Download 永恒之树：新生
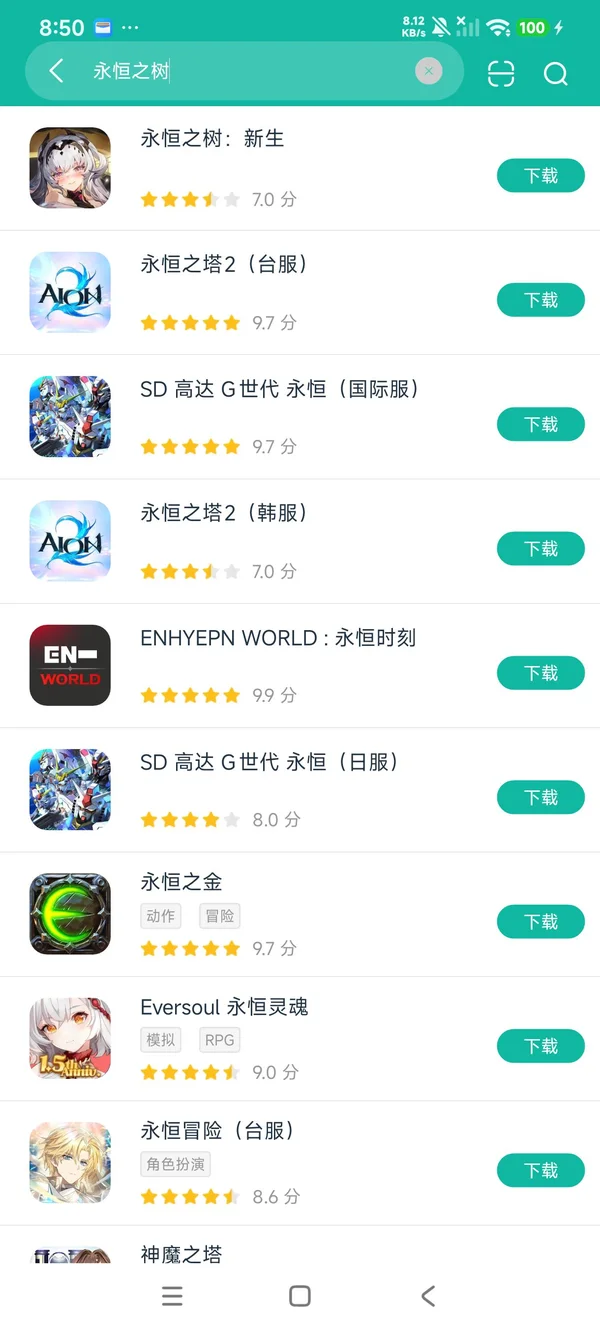The width and height of the screenshot is (600, 1333). (540, 176)
